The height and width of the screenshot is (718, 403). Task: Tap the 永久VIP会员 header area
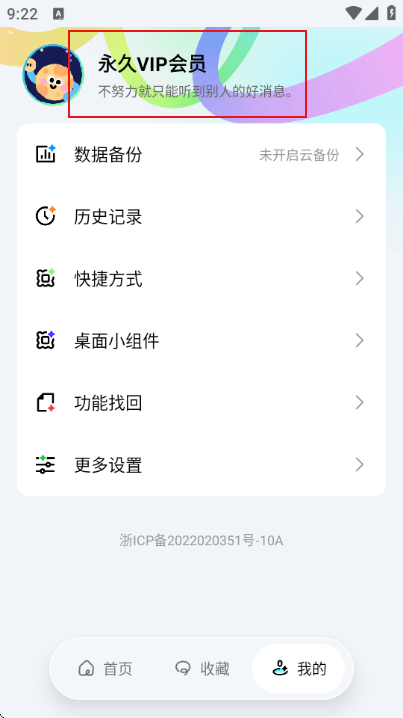tap(187, 74)
